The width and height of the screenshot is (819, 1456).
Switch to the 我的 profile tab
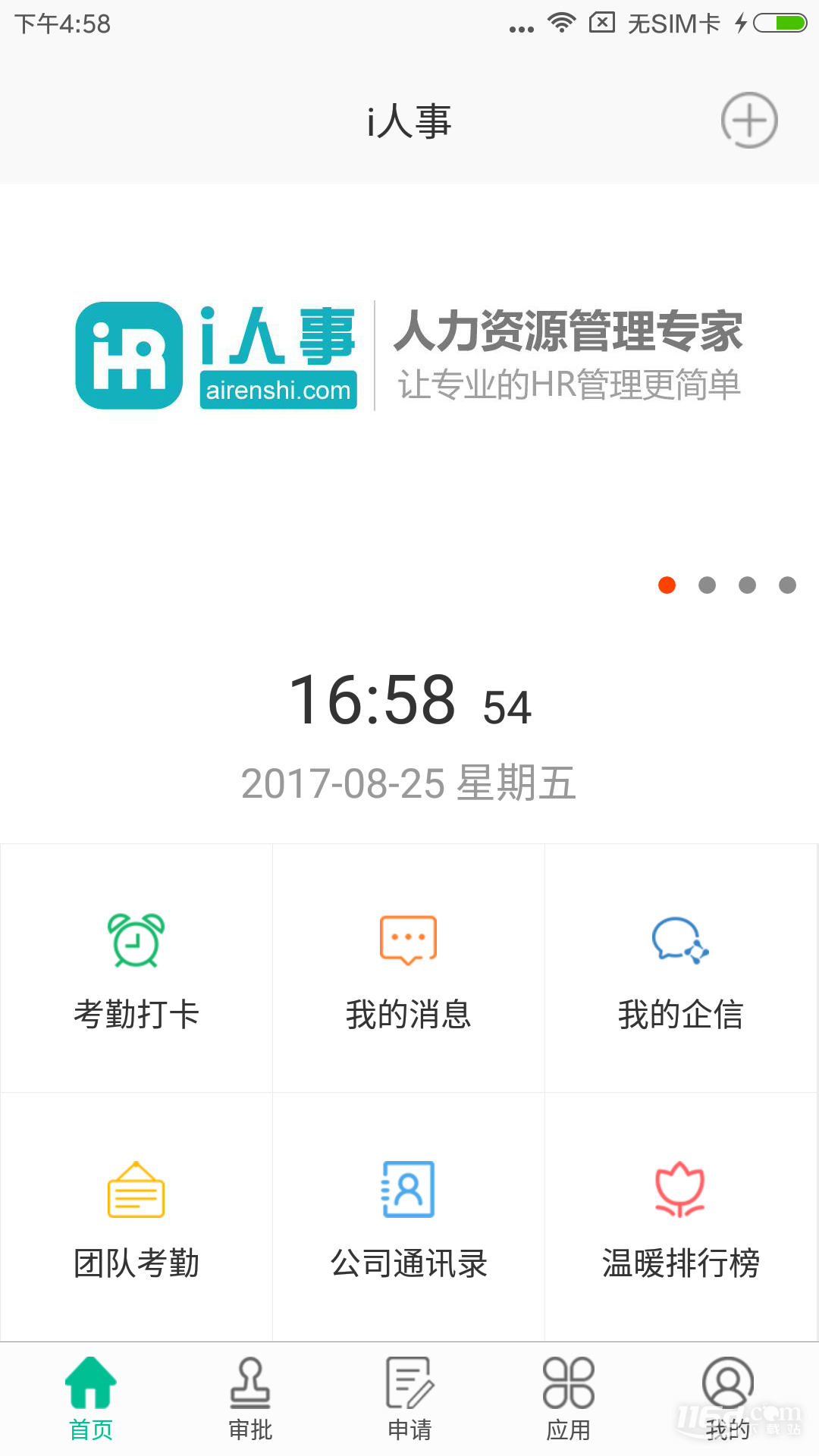point(728,1399)
